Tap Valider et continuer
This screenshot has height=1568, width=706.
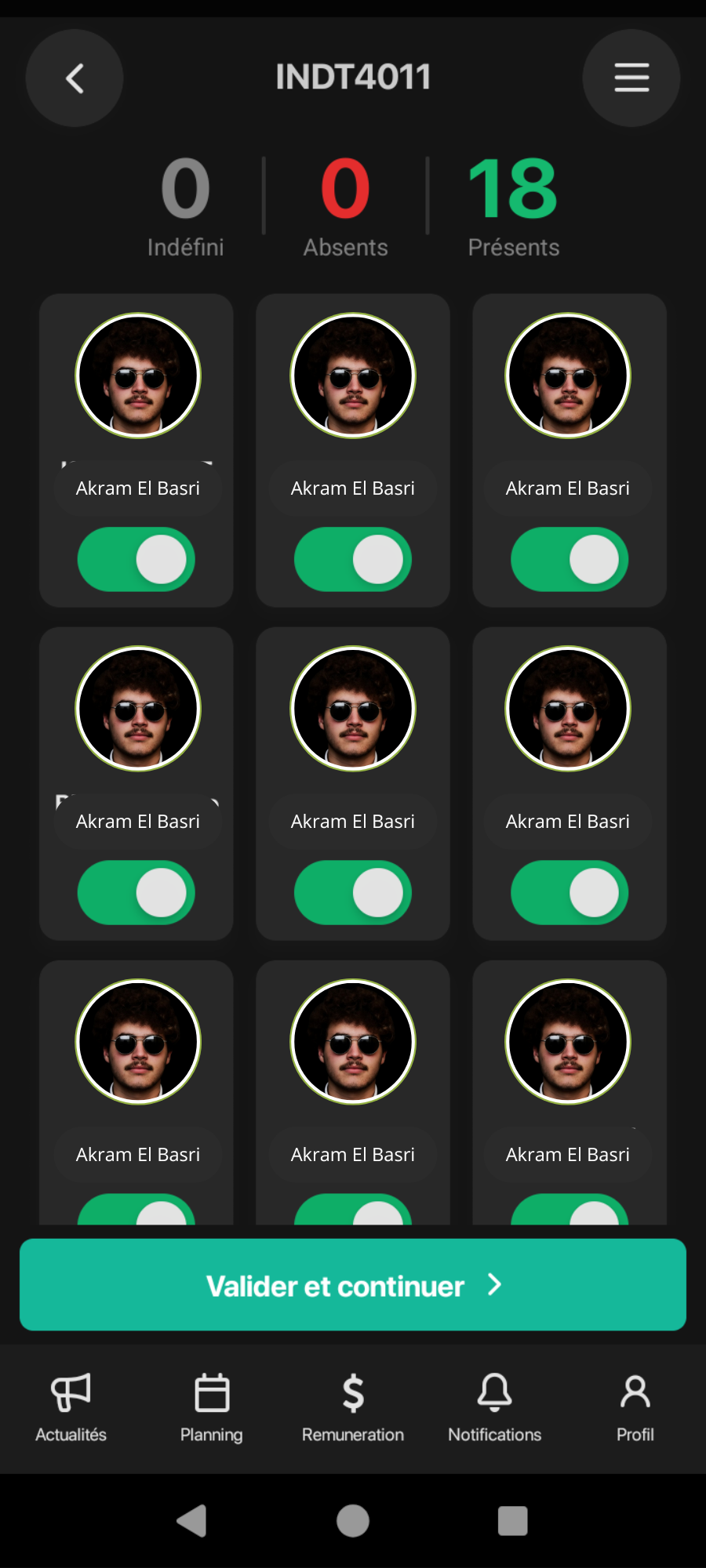point(353,1284)
